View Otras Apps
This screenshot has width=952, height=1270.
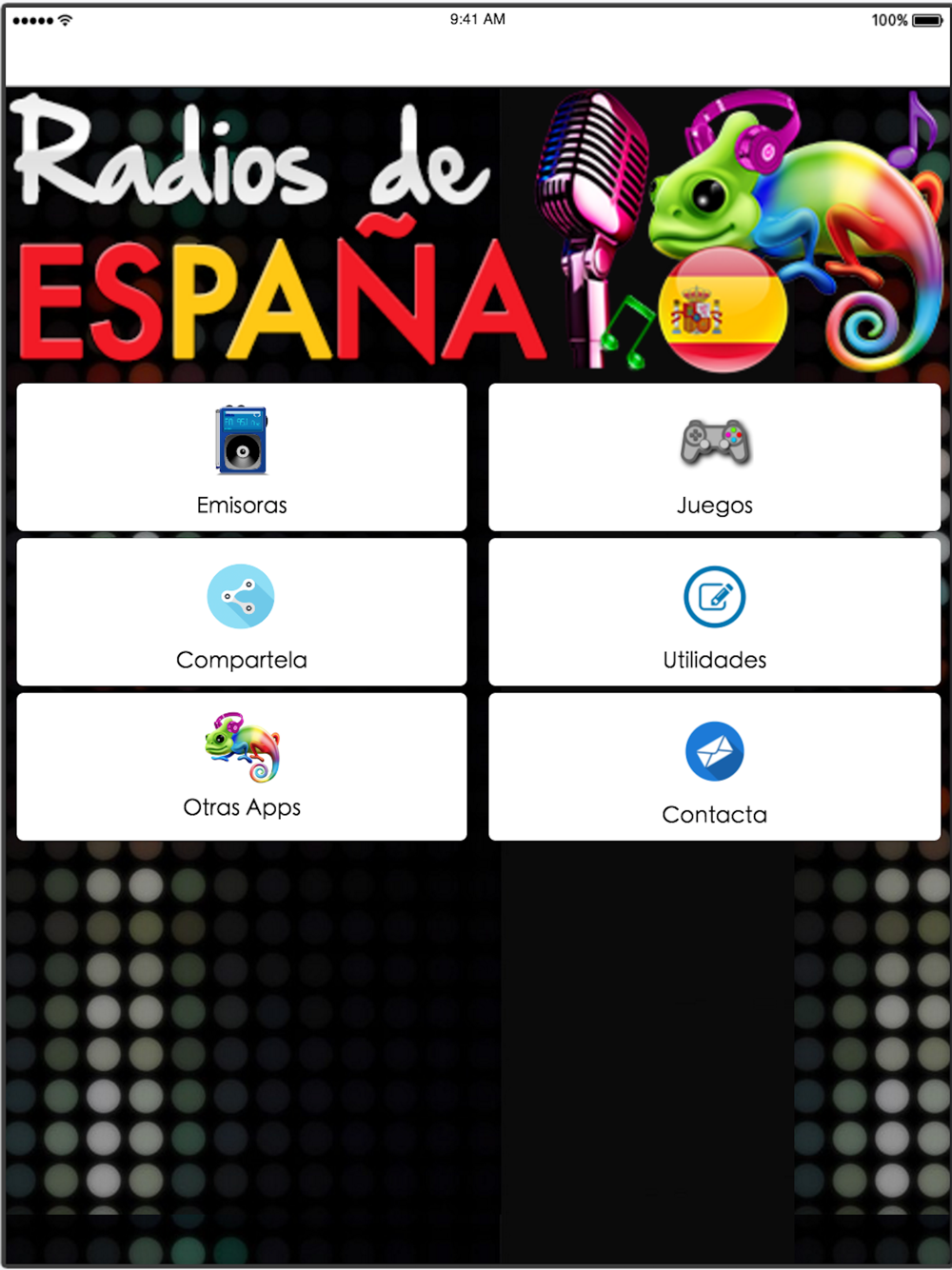tap(242, 766)
